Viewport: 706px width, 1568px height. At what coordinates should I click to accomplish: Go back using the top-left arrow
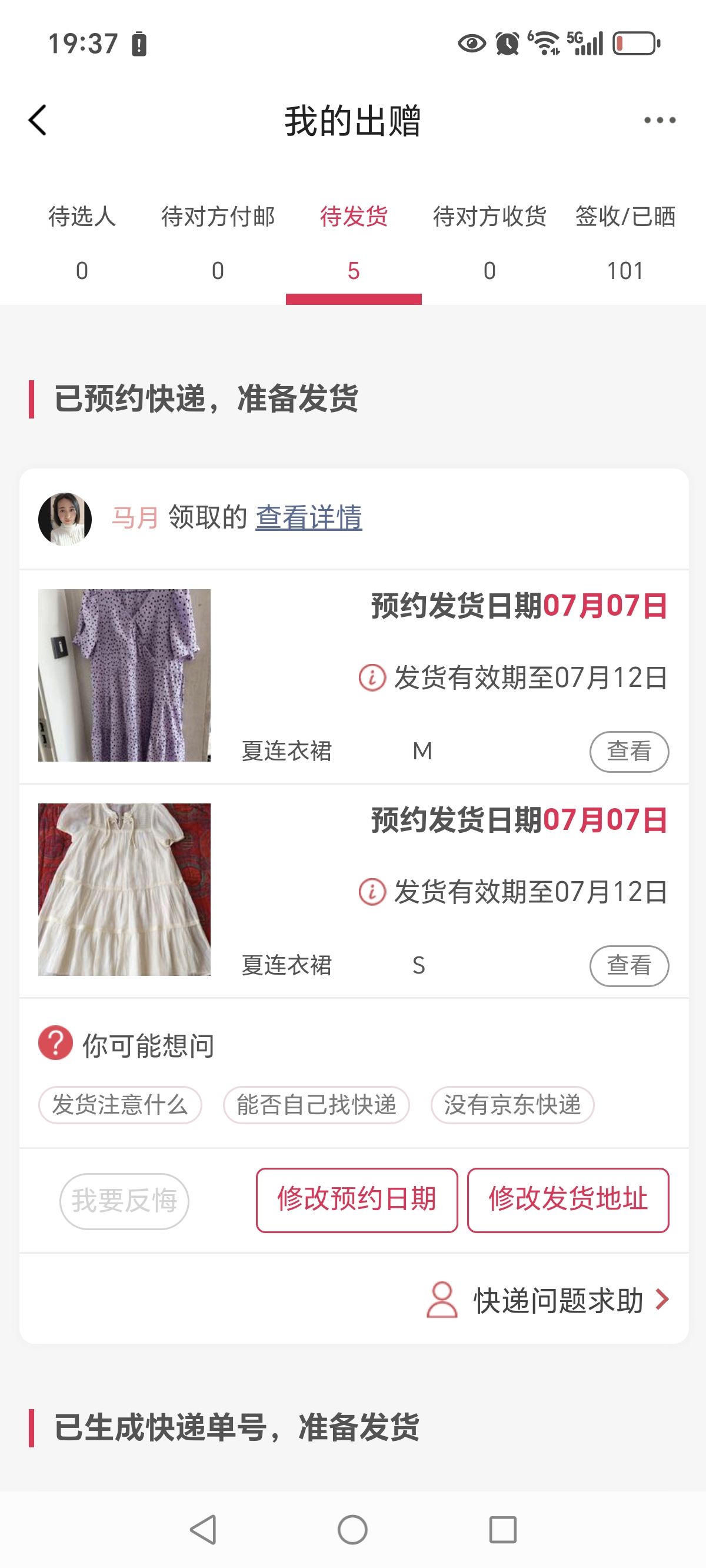pos(38,120)
